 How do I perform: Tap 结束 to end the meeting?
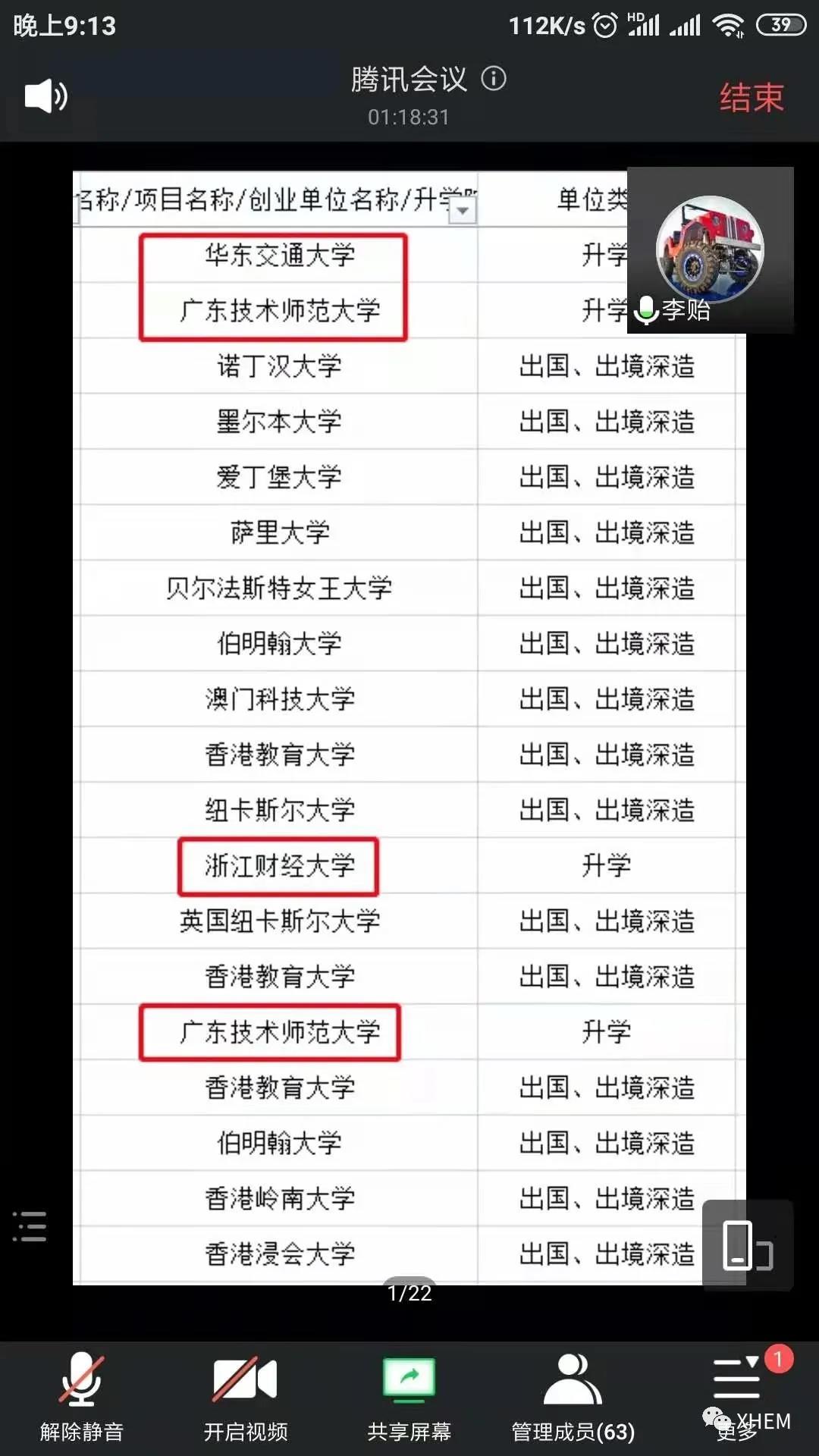point(751,98)
